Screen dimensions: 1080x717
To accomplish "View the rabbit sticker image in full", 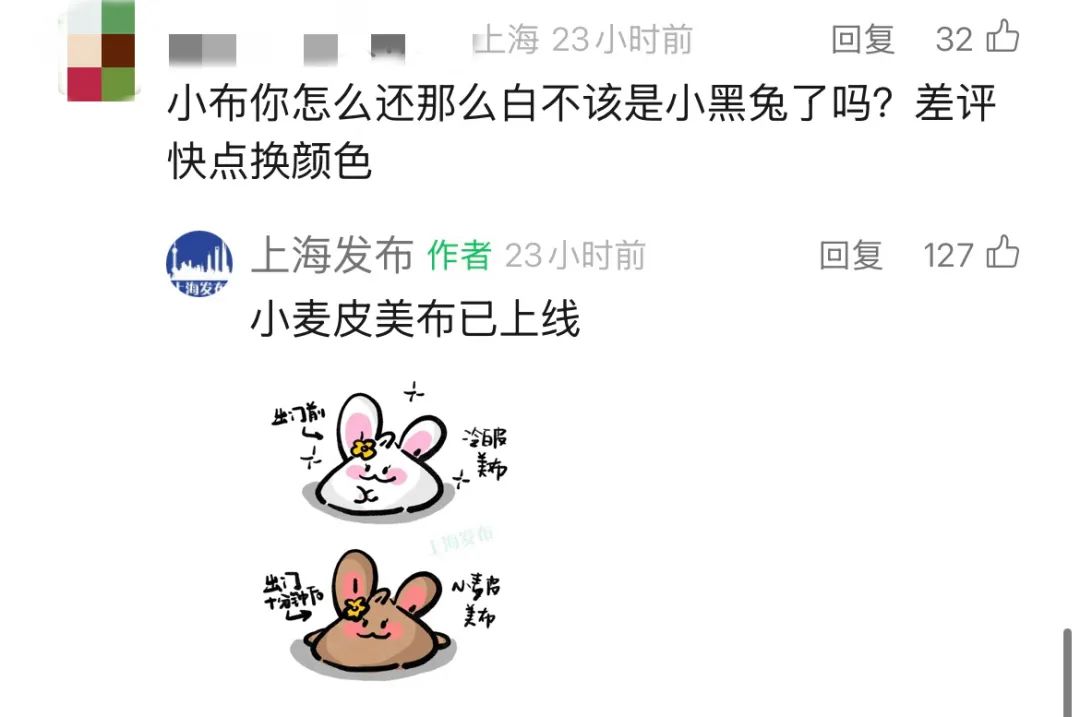I will (x=384, y=530).
